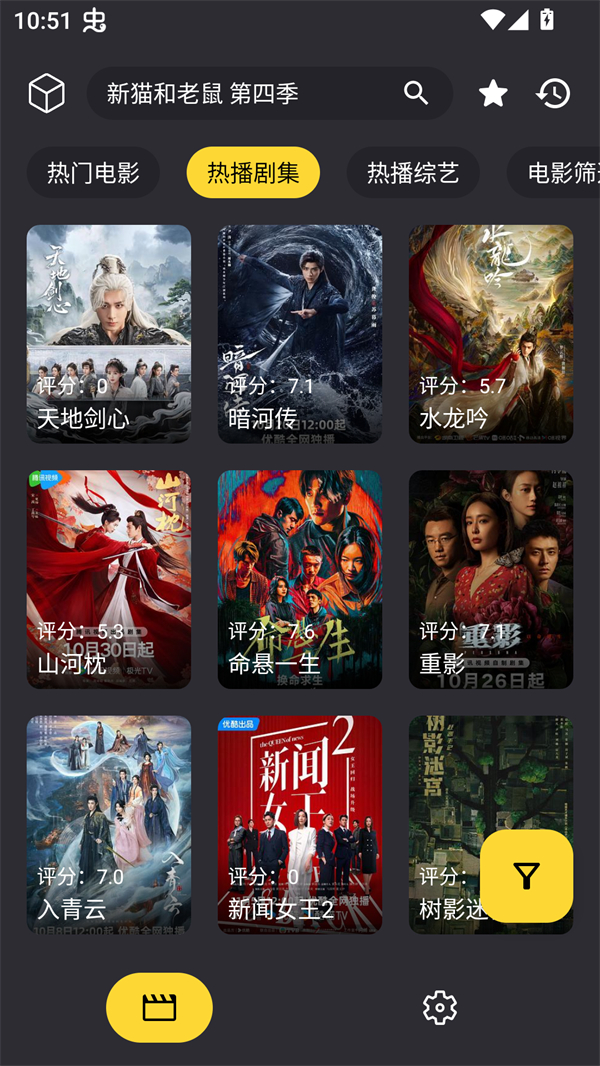The width and height of the screenshot is (600, 1066).
Task: Select the 命悬一生 show card
Action: [x=300, y=579]
